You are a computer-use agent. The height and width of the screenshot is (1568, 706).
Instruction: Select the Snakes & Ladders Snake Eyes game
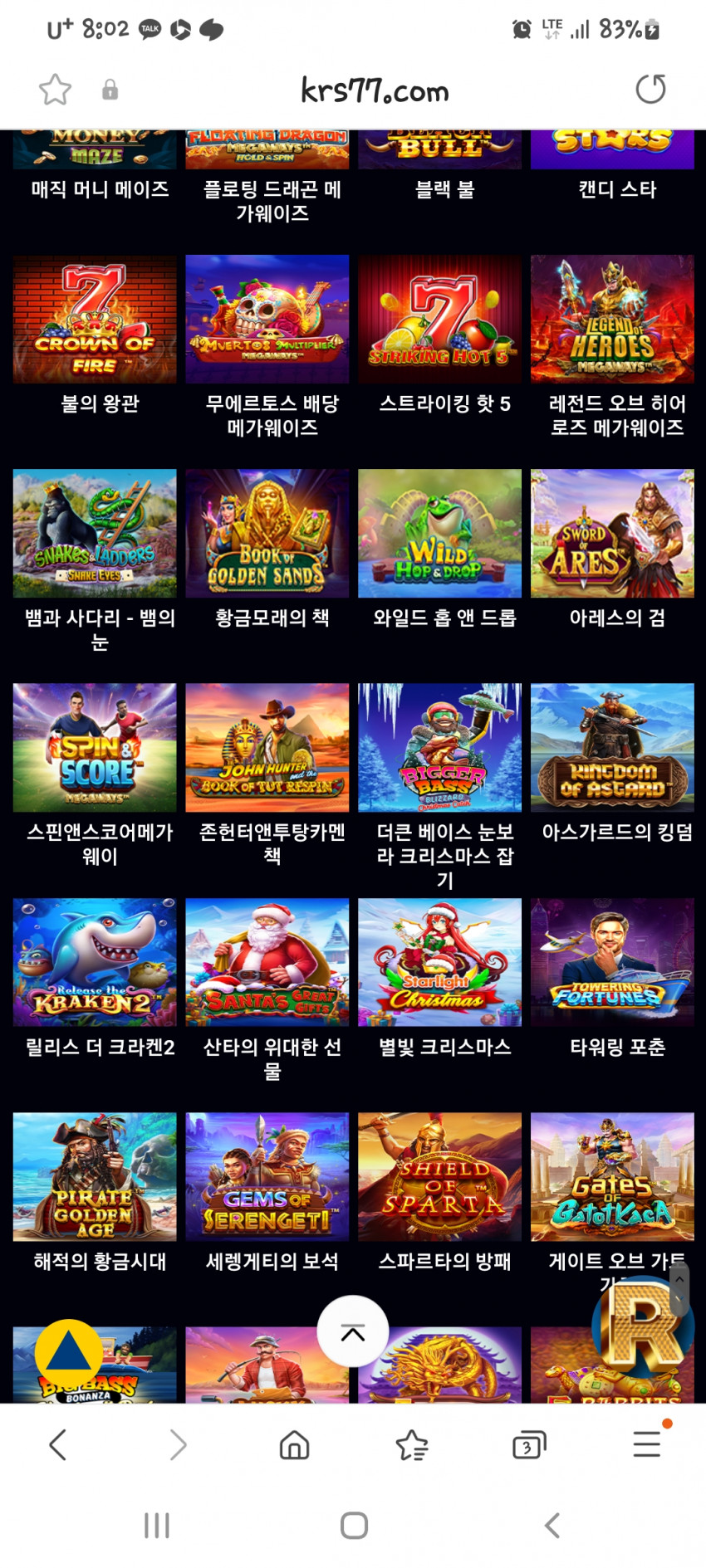(95, 534)
